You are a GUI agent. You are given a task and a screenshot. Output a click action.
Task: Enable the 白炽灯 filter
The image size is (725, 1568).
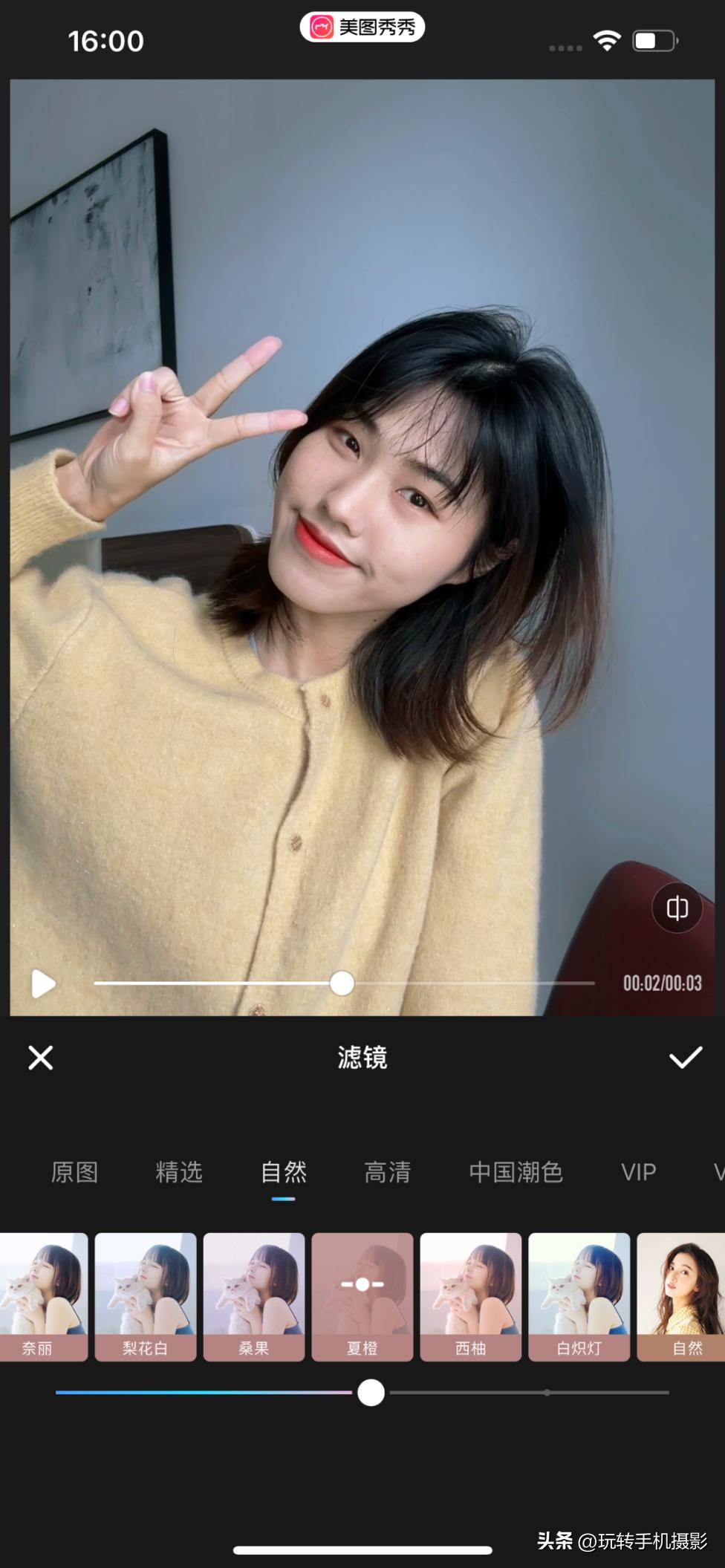coord(579,1300)
